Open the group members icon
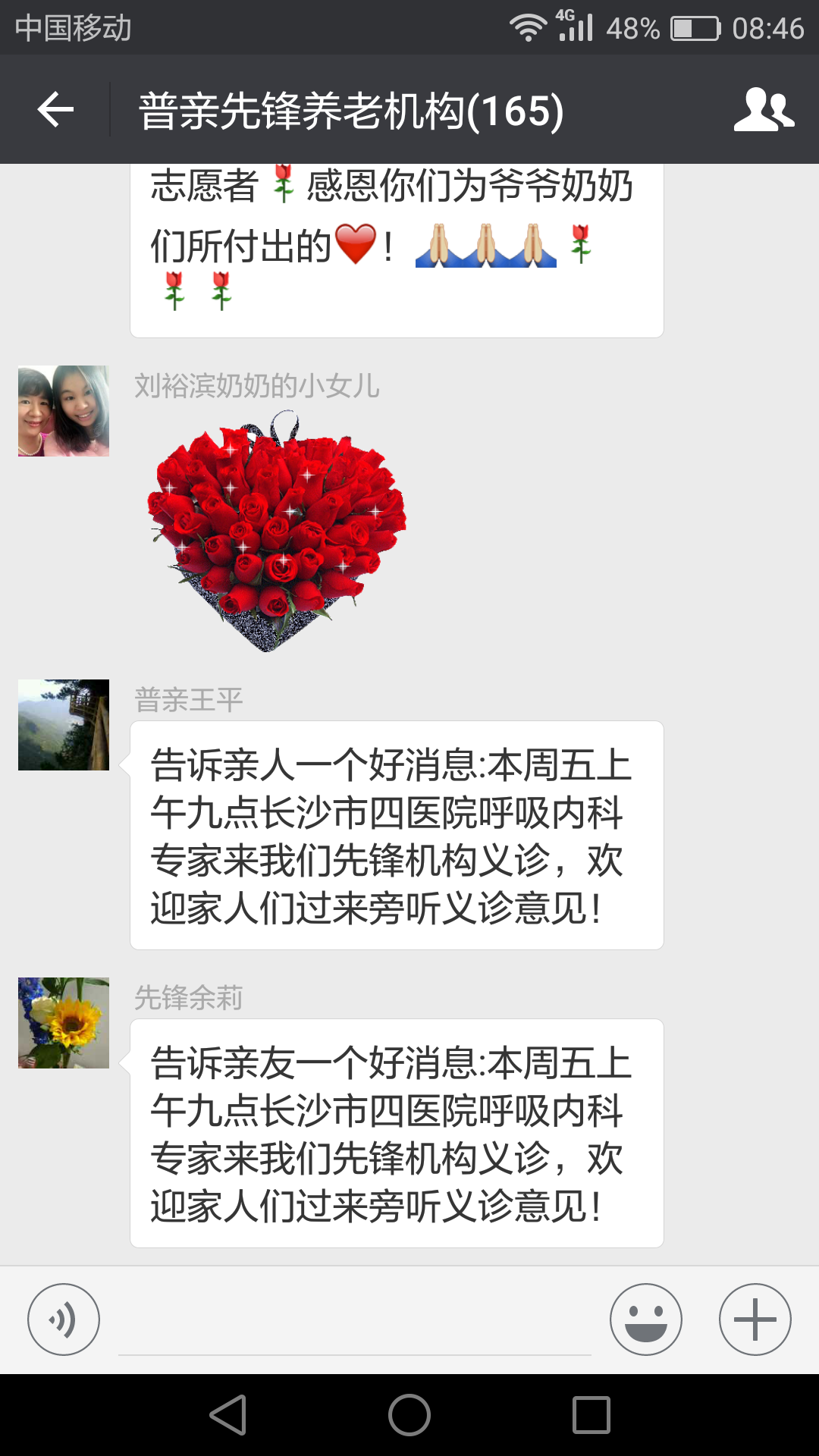Screen dimensions: 819x1456 coord(764,110)
